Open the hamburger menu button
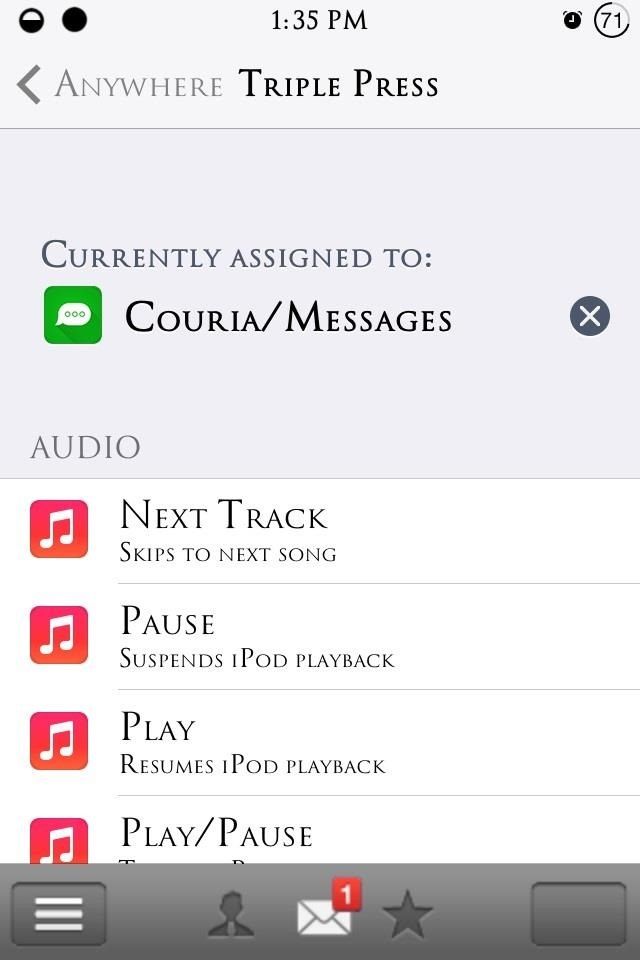The image size is (640, 960). pos(59,914)
